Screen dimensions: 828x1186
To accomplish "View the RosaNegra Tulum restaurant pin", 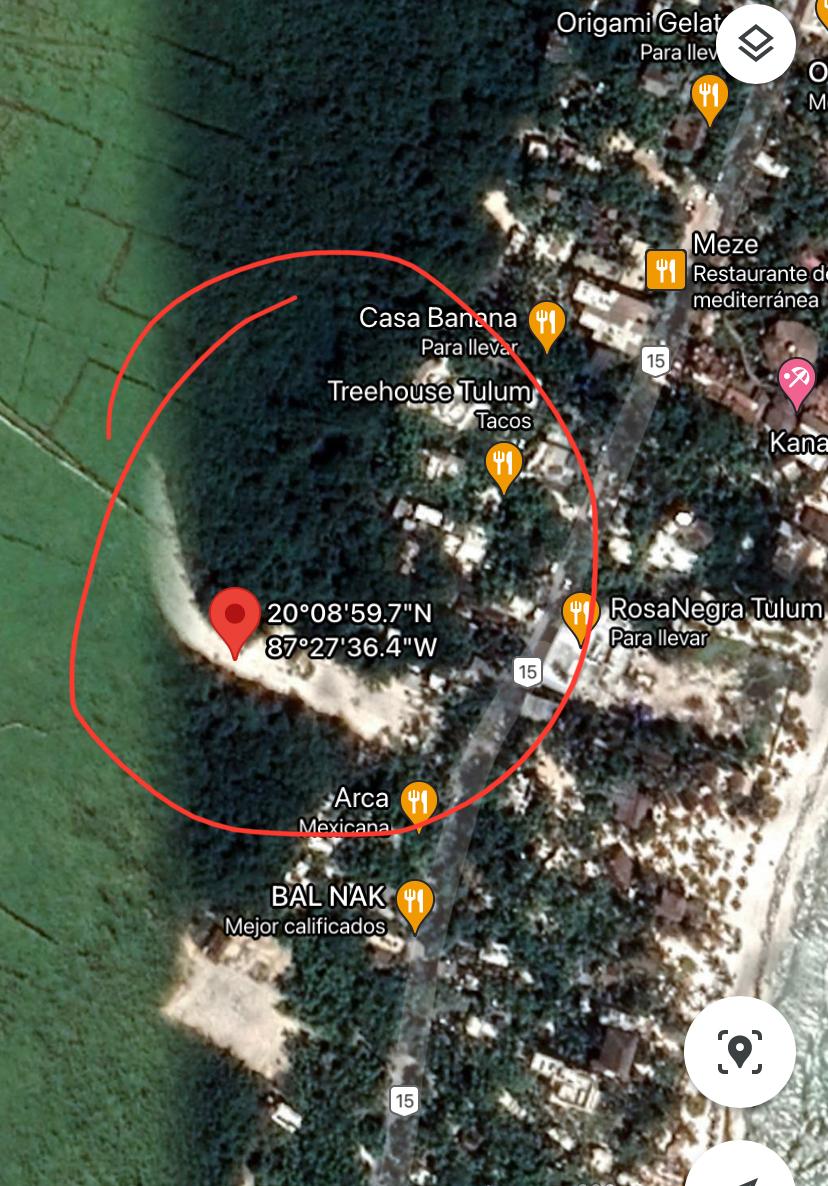I will 579,613.
